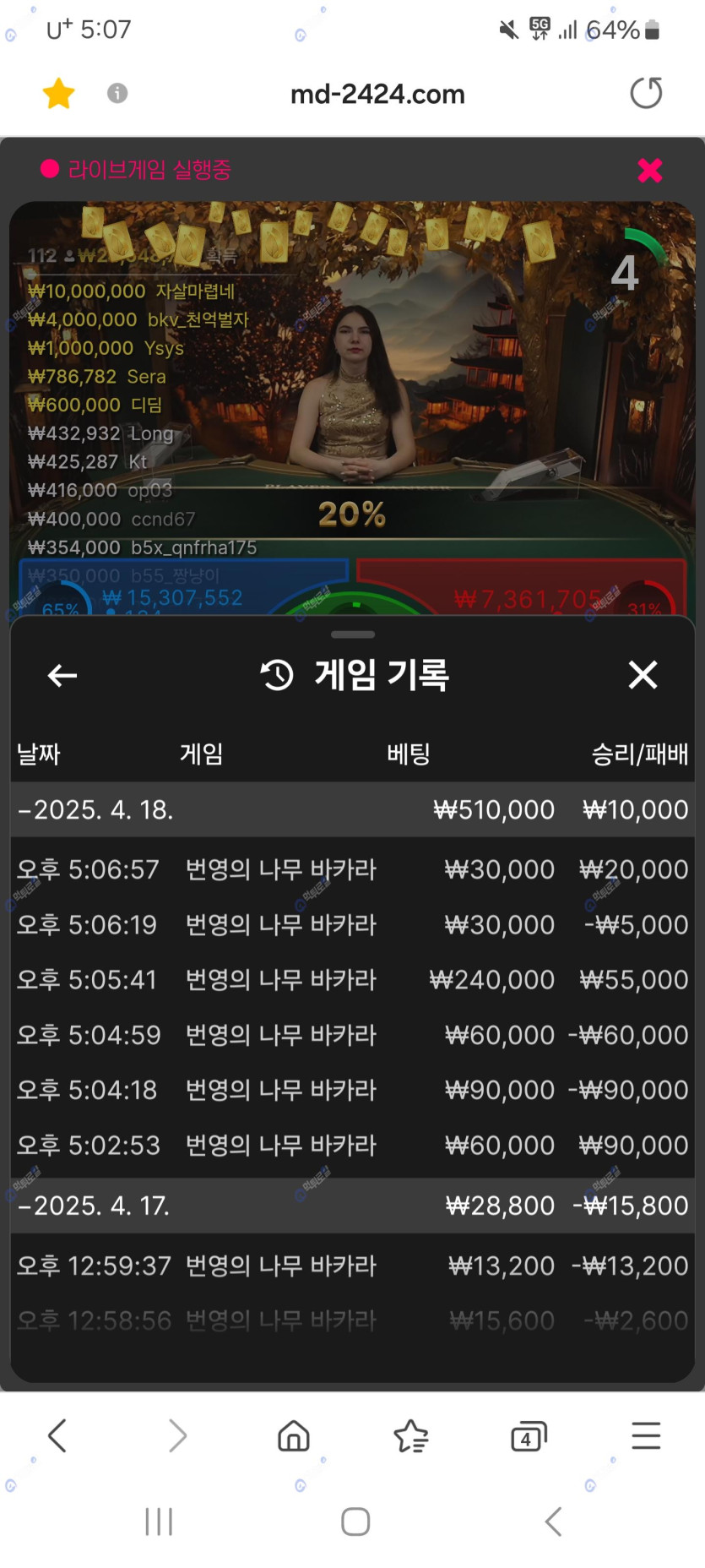Go back from the game history panel
Image resolution: width=705 pixels, height=1568 pixels.
pos(62,675)
